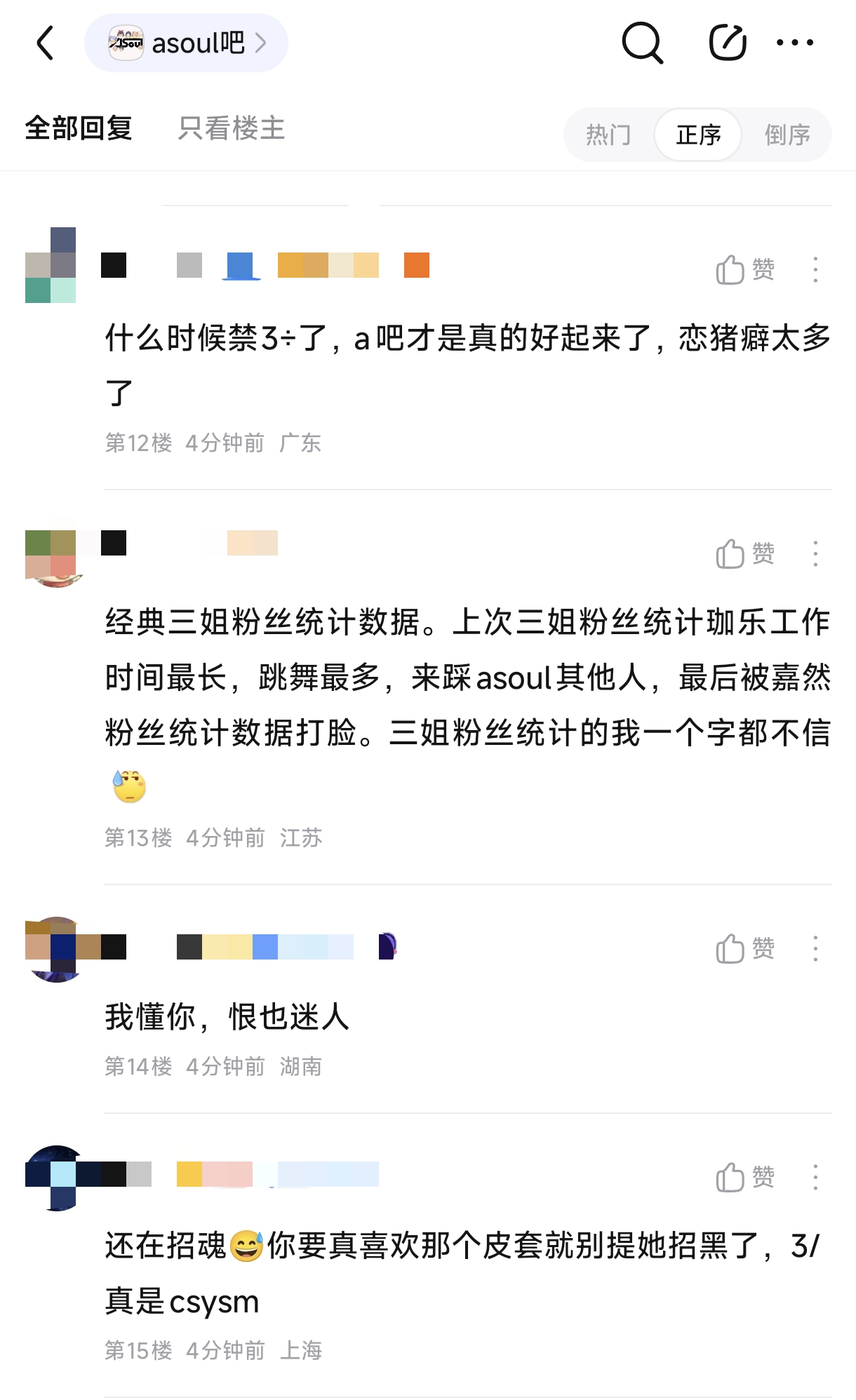Open more options for the 第14楼 reply
The height and width of the screenshot is (1400, 856).
pyautogui.click(x=815, y=949)
